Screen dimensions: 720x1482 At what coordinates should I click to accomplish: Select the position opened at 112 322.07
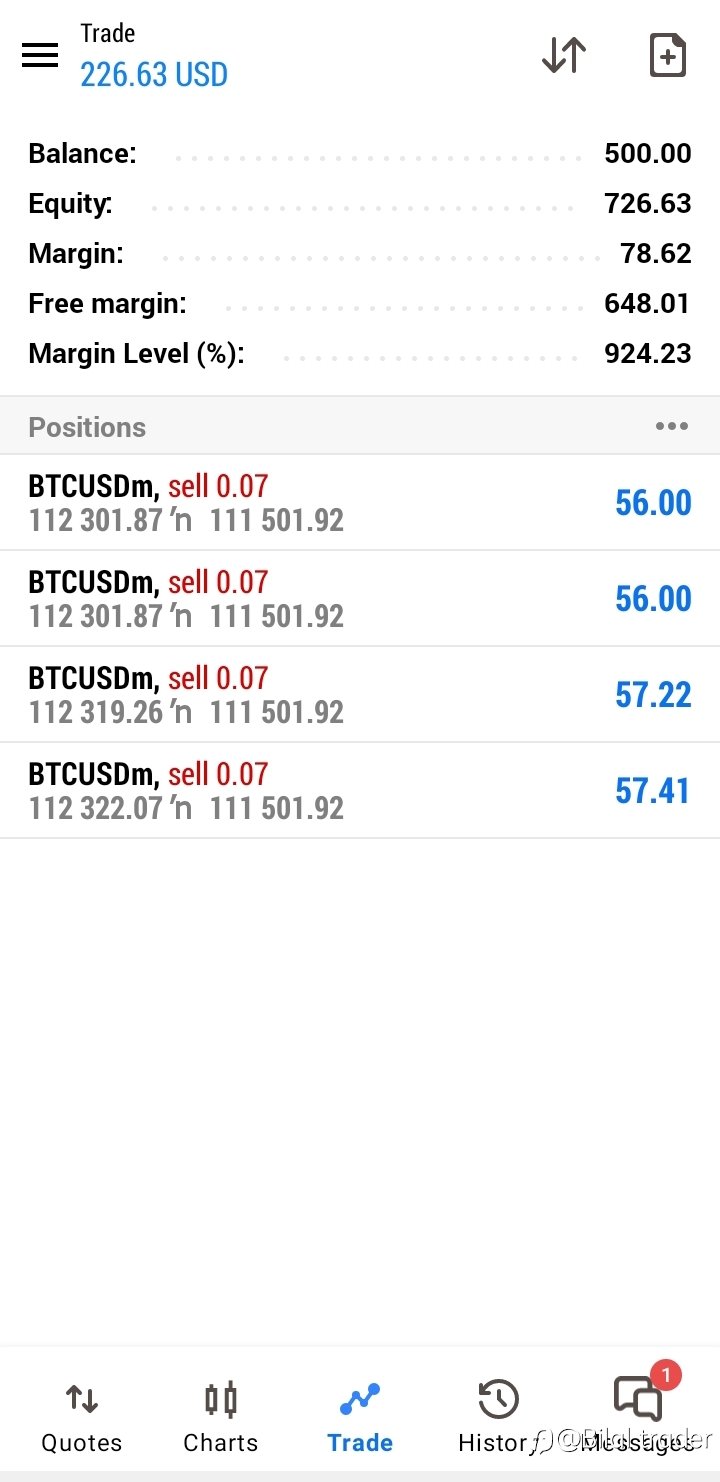[x=360, y=791]
